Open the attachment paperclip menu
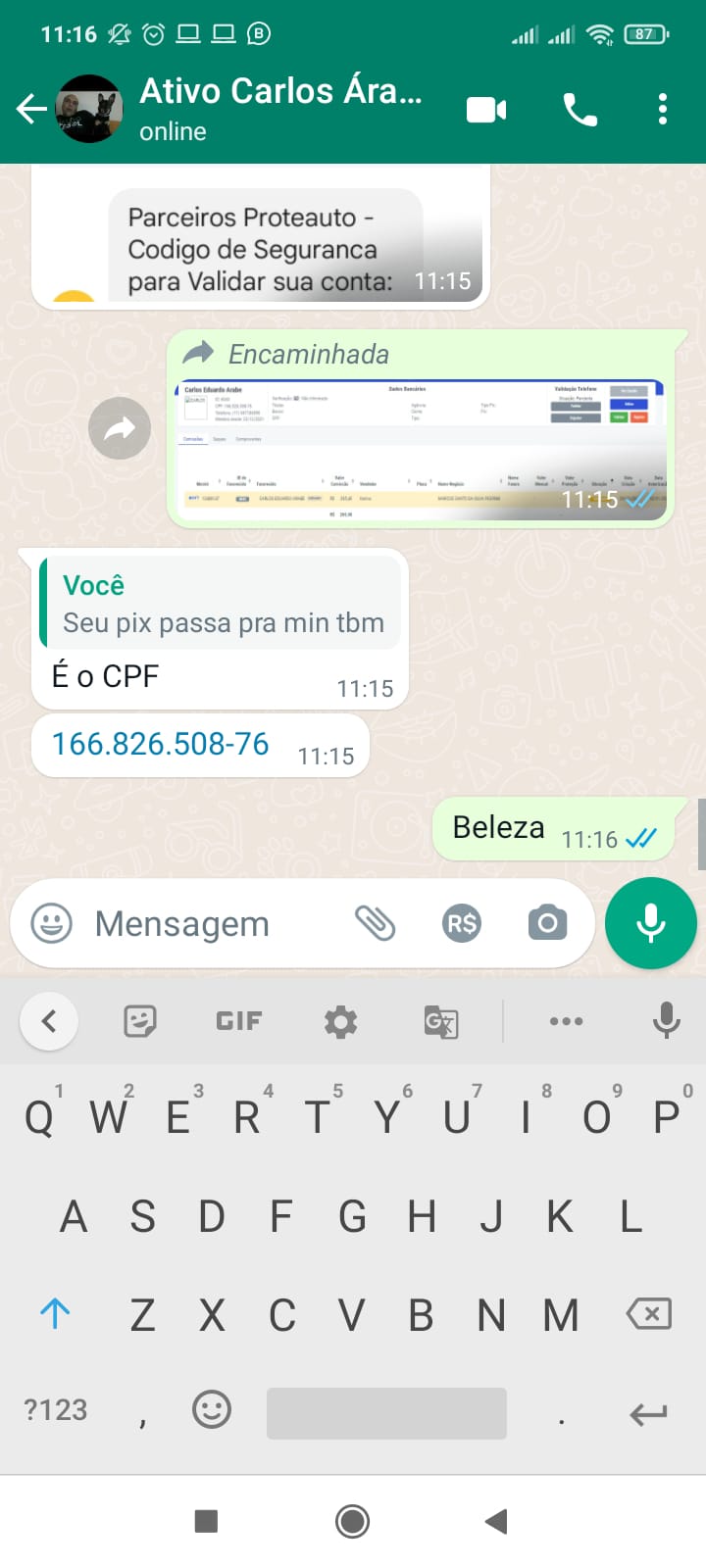Viewport: 706px width, 1568px height. point(375,923)
